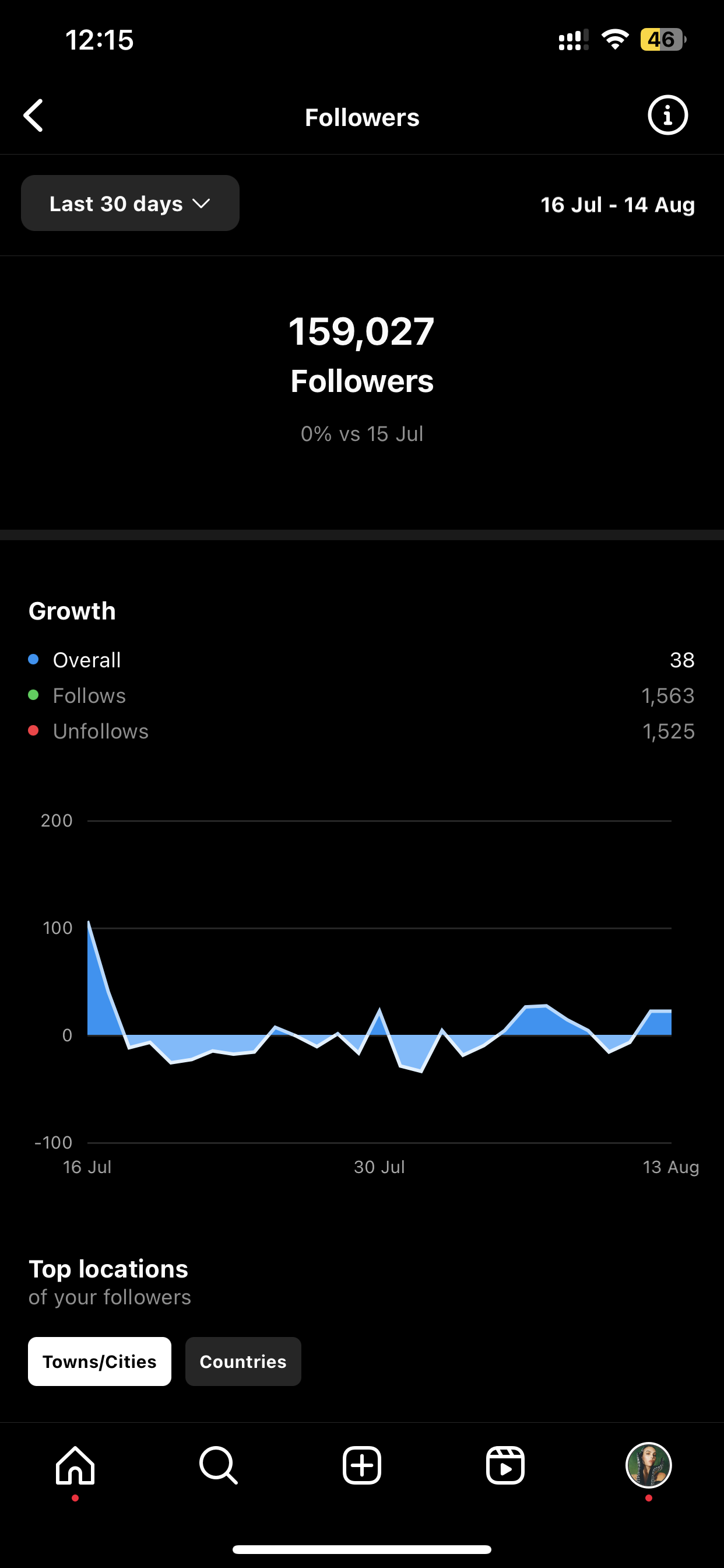Open the profile tab avatar
The height and width of the screenshot is (1568, 724).
pos(649,1465)
